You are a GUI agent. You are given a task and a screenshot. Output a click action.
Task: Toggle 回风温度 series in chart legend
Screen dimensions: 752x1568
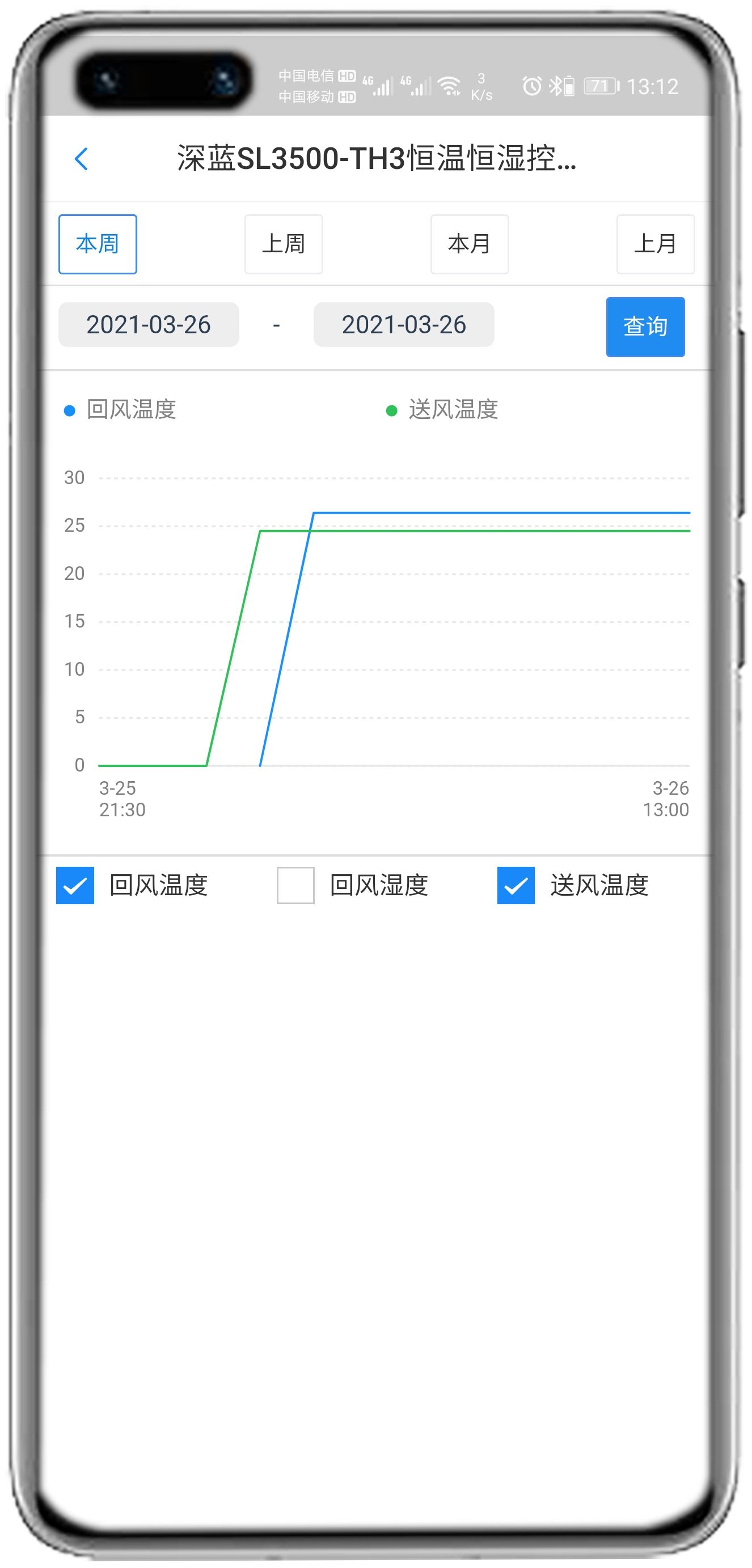120,410
